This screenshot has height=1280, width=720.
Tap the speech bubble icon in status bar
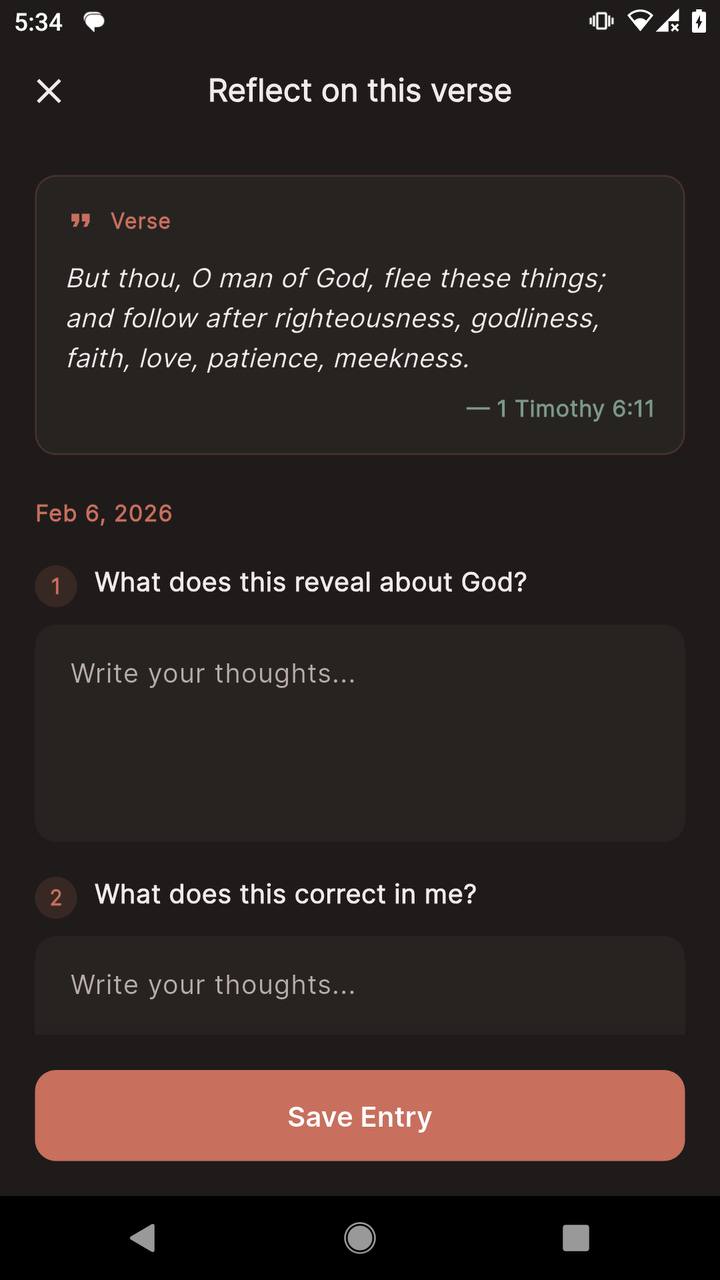[x=95, y=19]
